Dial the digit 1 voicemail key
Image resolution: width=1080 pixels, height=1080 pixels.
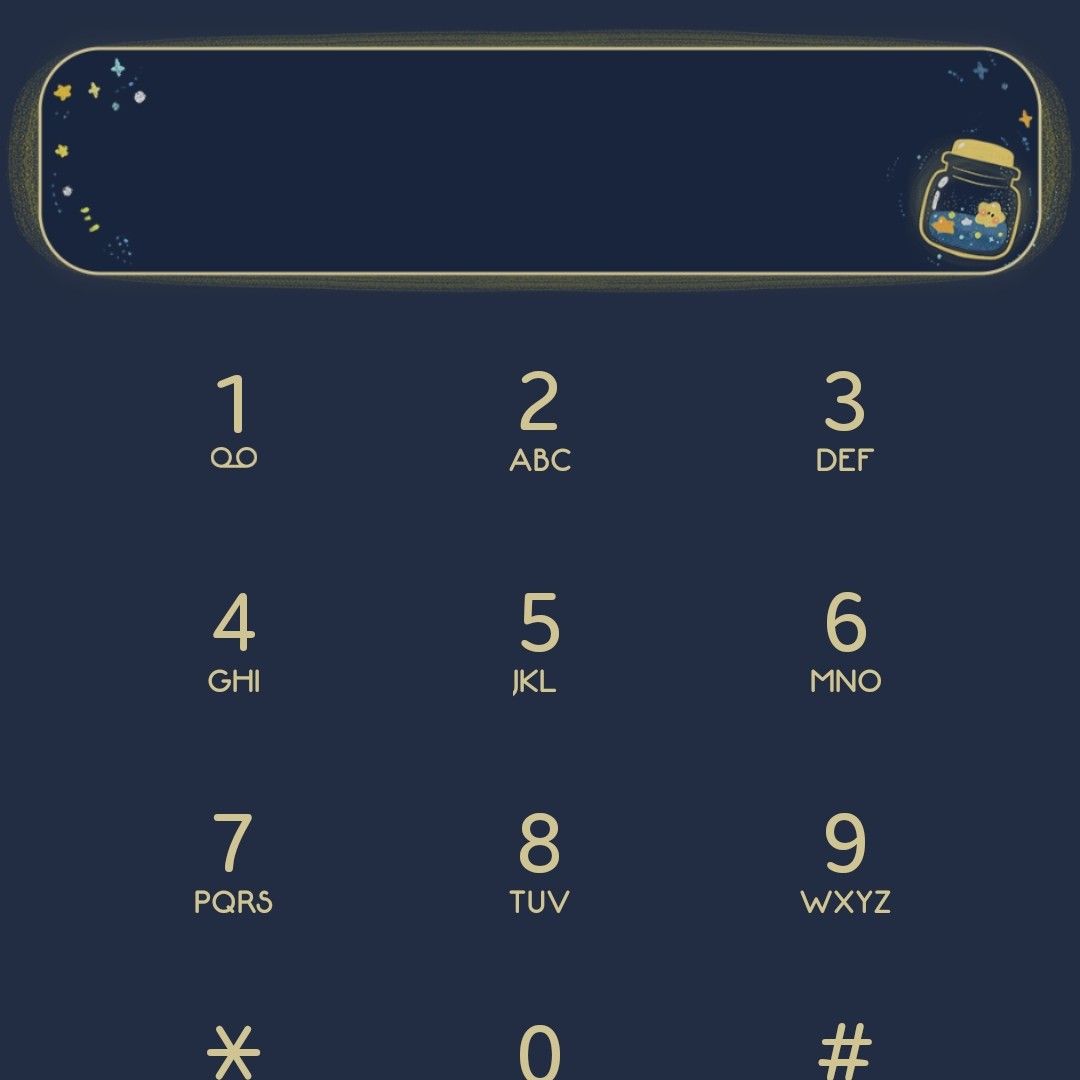click(x=233, y=420)
